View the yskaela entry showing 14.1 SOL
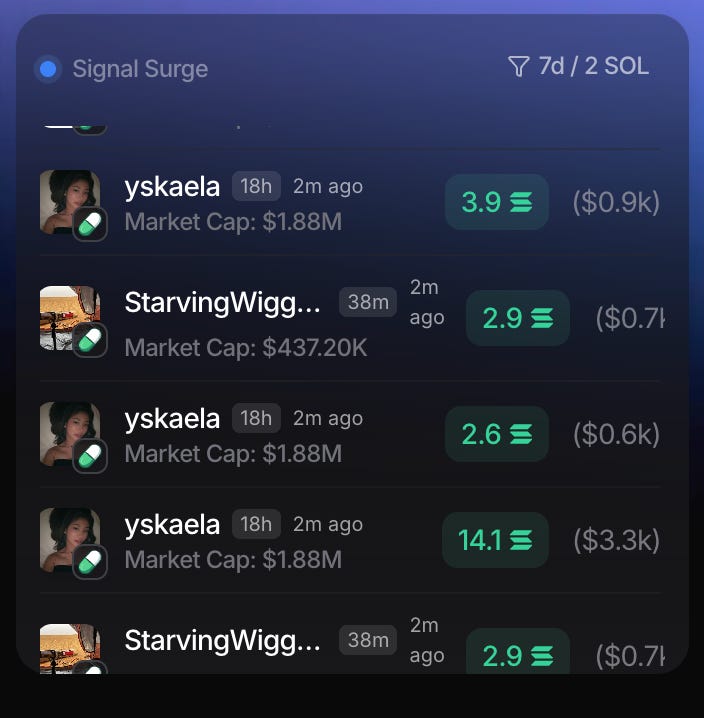 (x=172, y=525)
